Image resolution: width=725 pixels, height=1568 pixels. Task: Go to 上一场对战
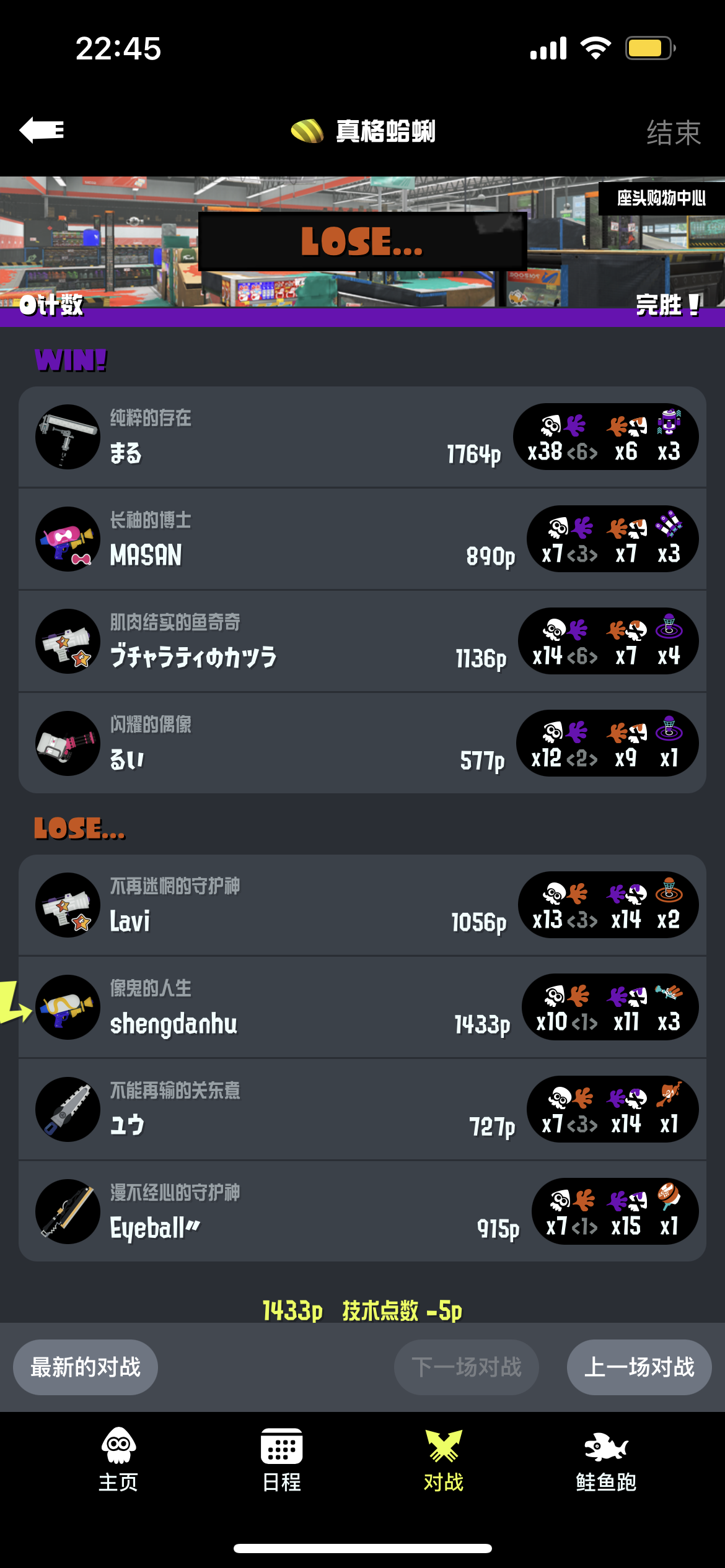[x=639, y=1367]
